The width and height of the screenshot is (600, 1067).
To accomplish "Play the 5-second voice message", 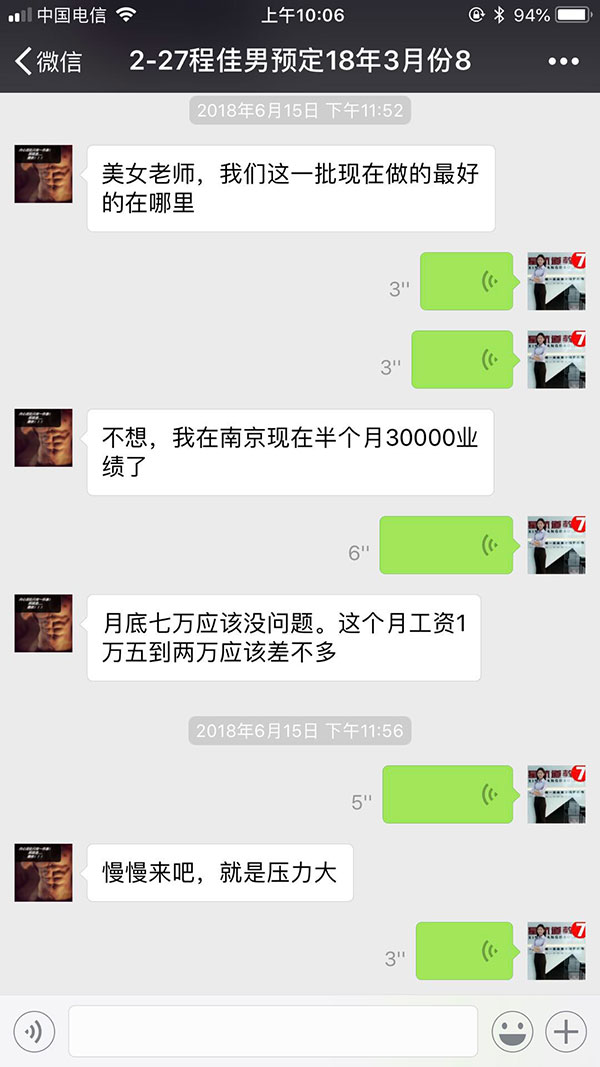I will click(x=448, y=795).
